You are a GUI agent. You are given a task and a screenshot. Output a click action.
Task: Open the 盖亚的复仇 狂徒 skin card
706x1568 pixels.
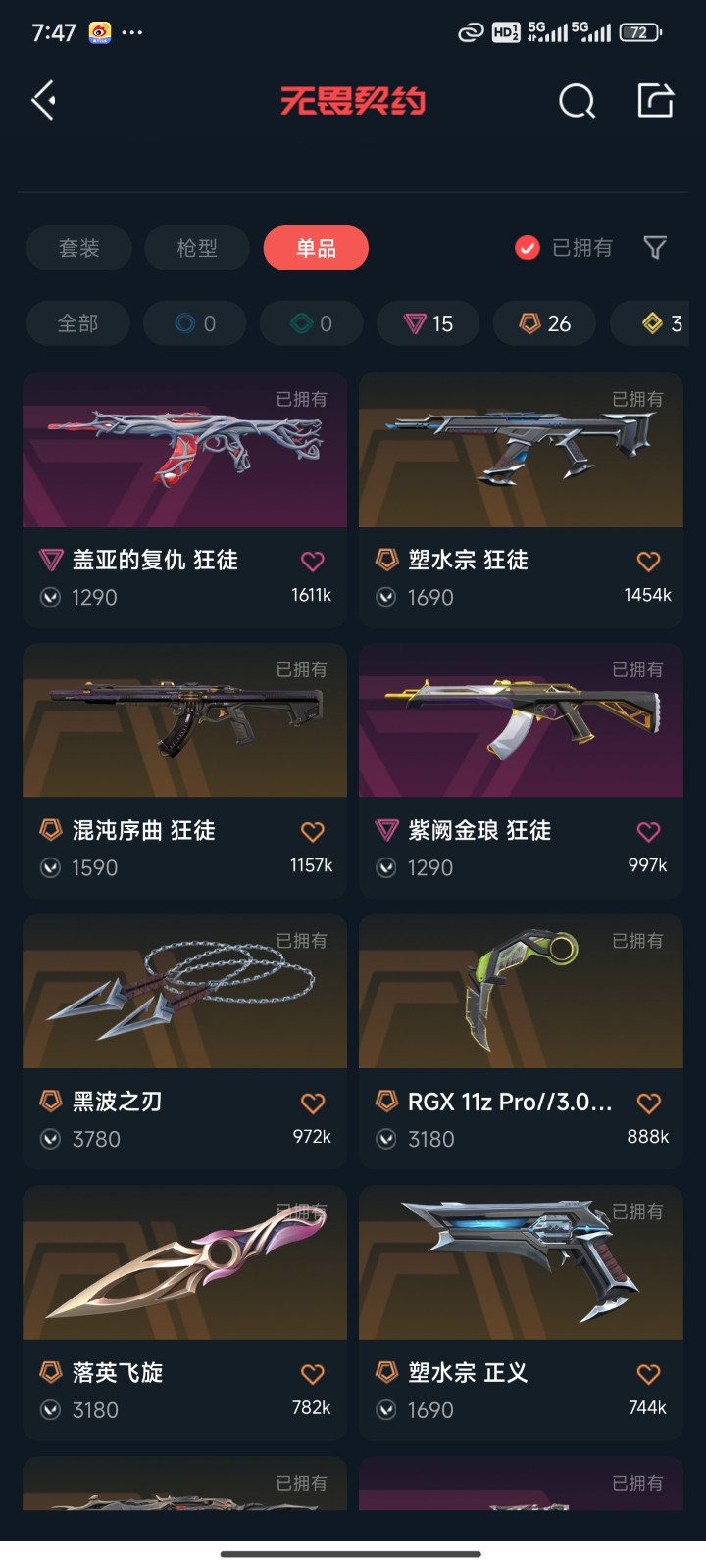184,500
